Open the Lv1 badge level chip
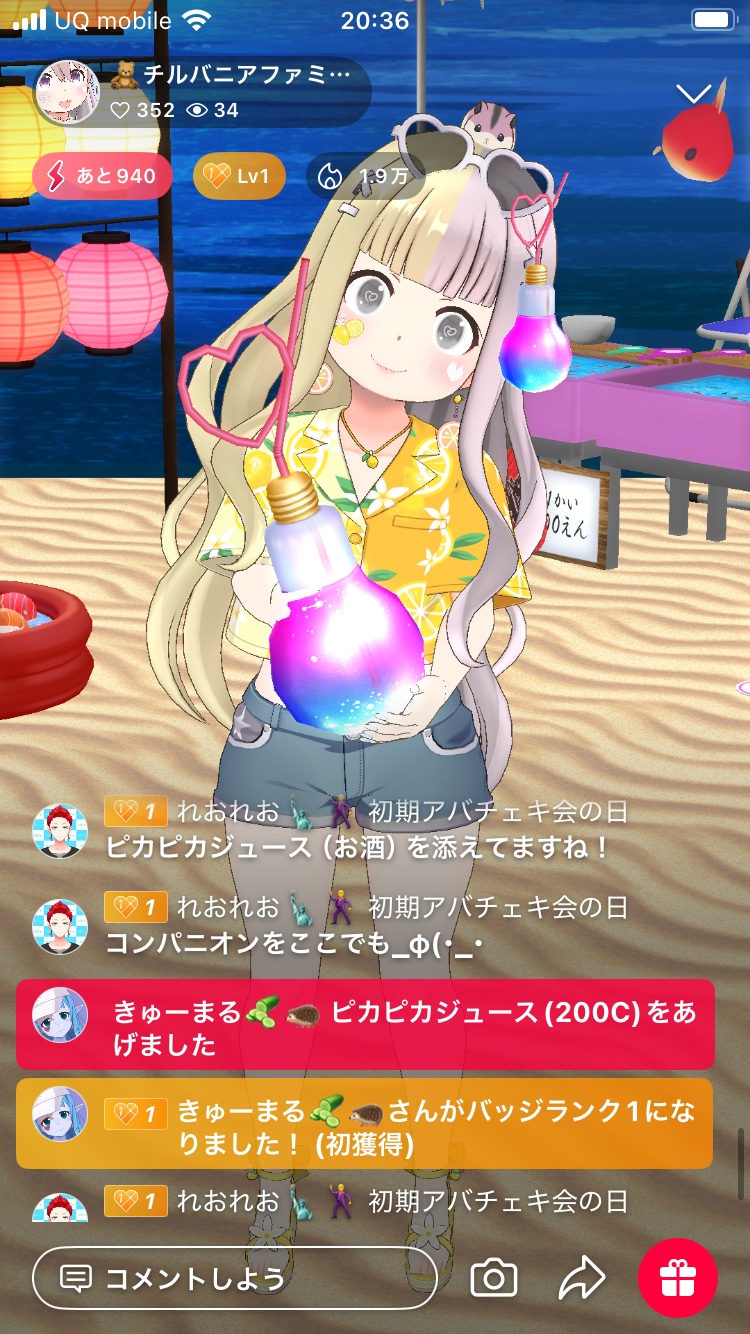The image size is (750, 1334). (239, 177)
